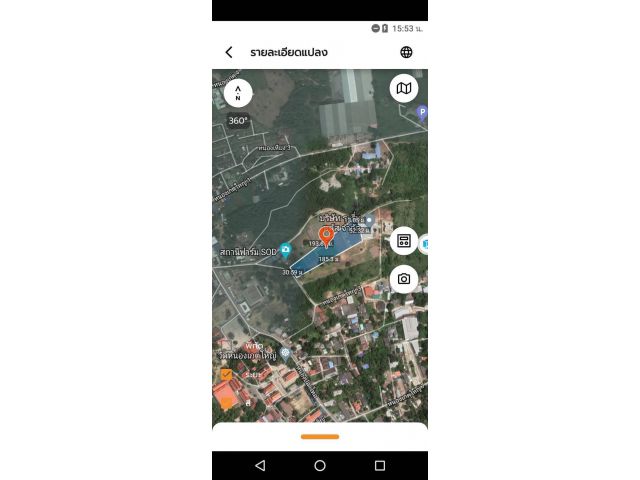Toggle the orange checkbox near map bottom
The width and height of the screenshot is (640, 480).
click(x=227, y=374)
